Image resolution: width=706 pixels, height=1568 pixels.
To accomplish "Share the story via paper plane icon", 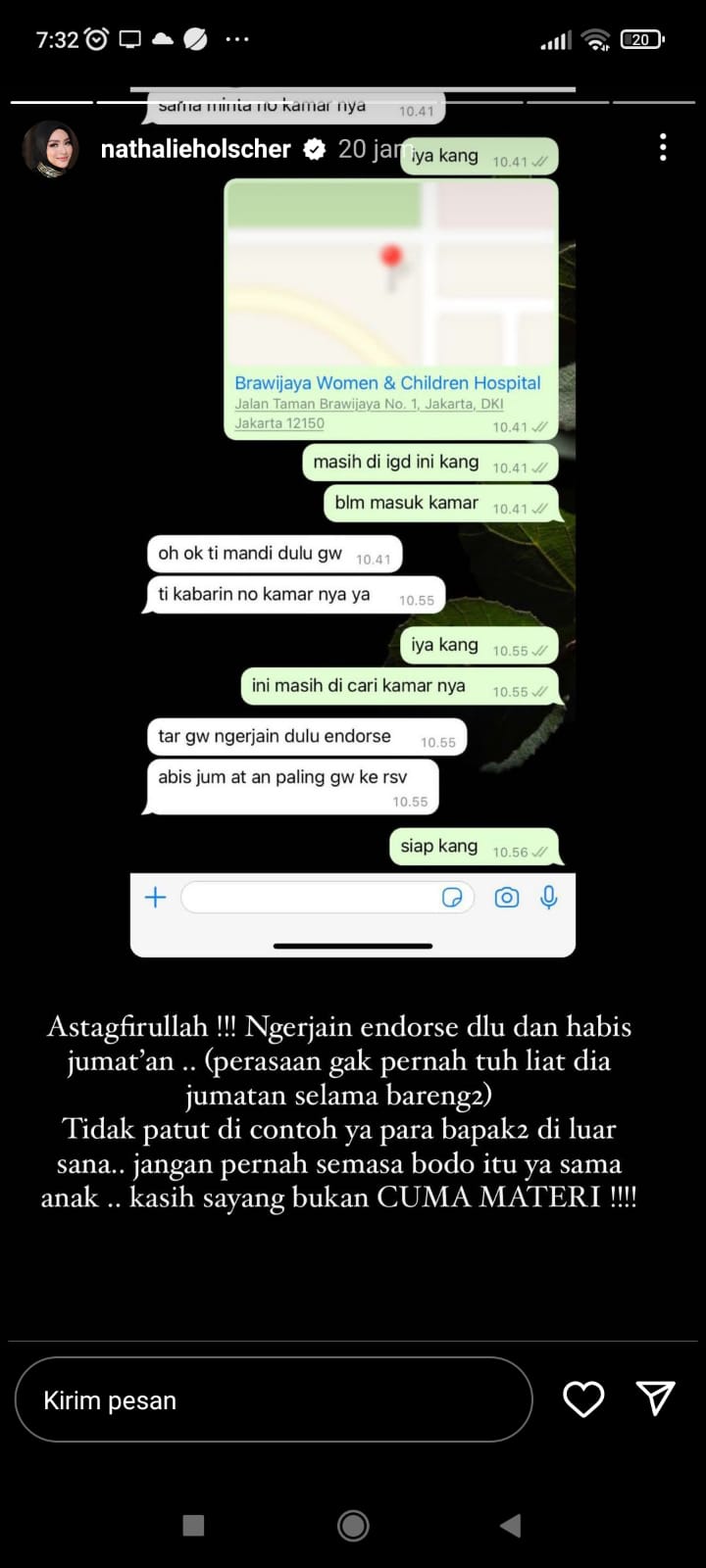I will 655,1398.
